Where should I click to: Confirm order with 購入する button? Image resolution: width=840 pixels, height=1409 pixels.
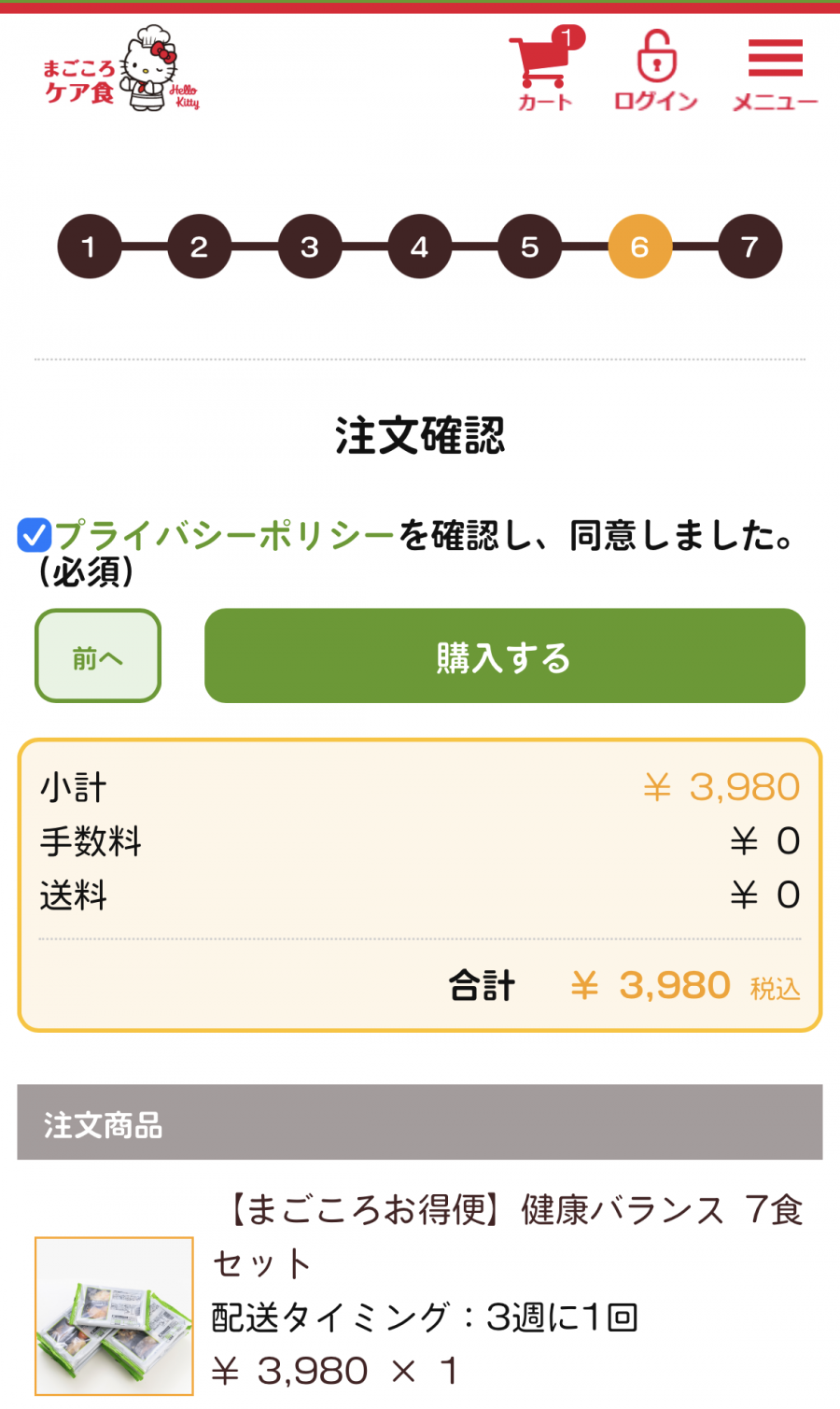click(x=505, y=655)
